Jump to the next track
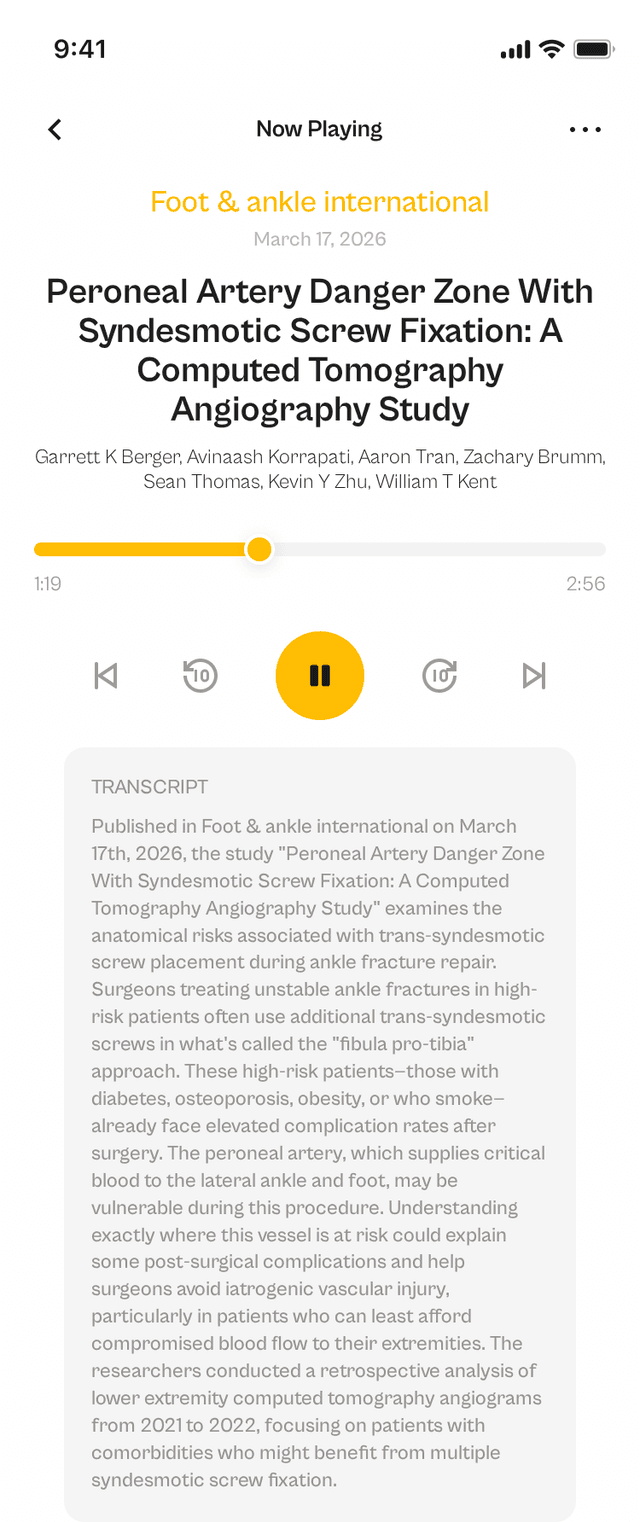Viewport: 640px width, 1522px height. [x=534, y=676]
